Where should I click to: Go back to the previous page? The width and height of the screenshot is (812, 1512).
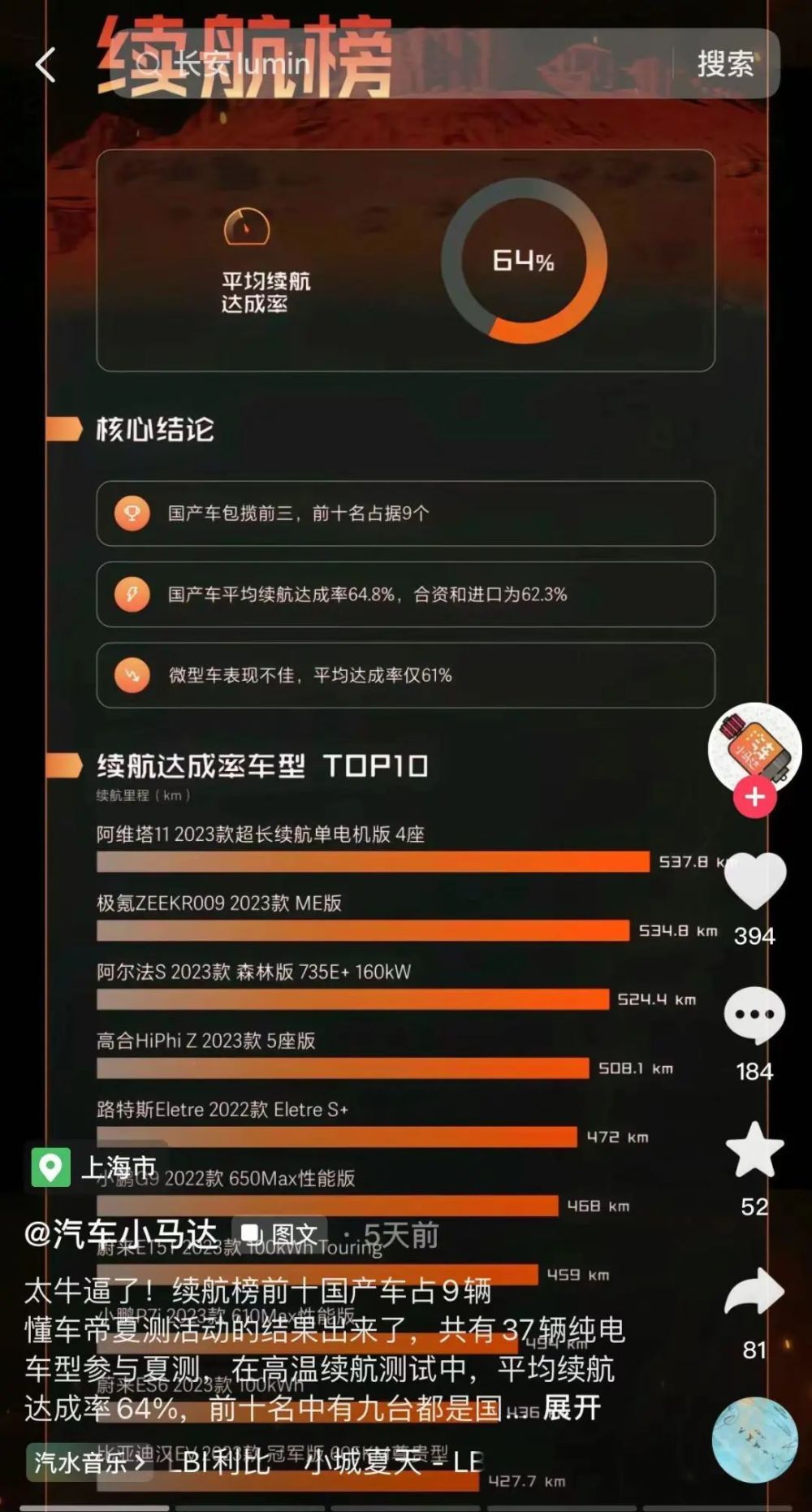click(45, 64)
